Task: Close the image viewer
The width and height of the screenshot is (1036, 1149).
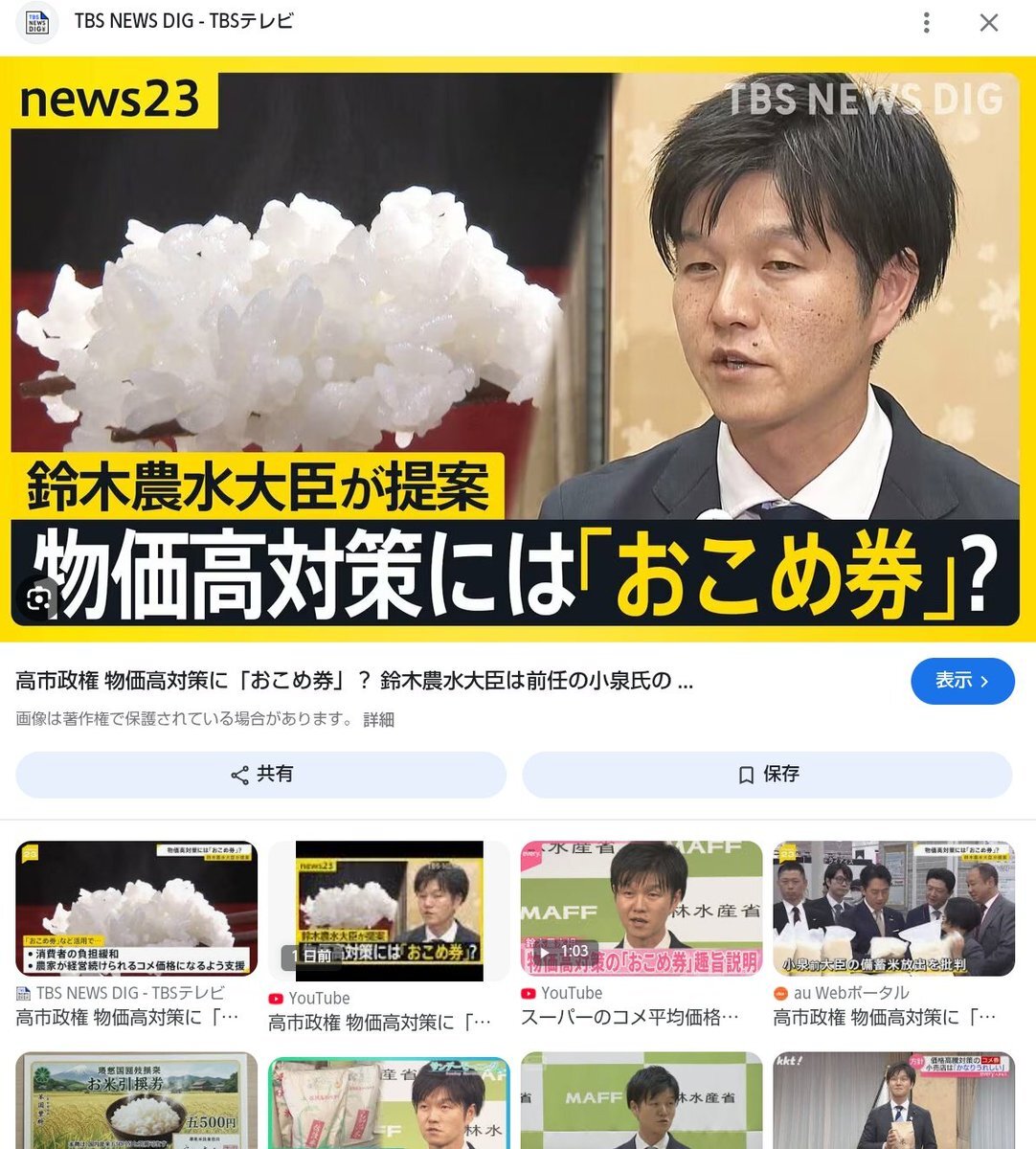Action: 989,23
